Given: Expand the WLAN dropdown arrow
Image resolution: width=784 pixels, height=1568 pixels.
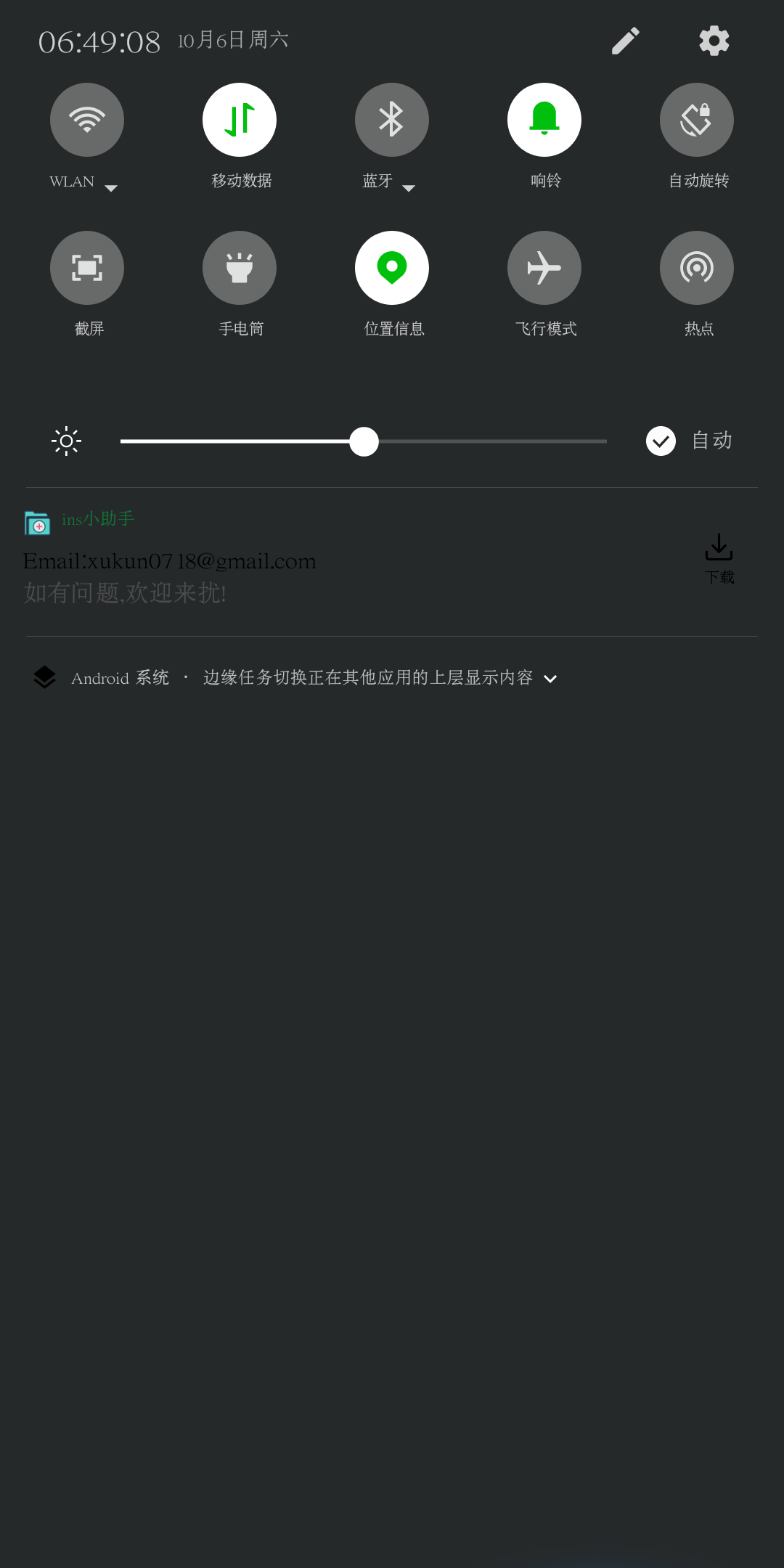Looking at the screenshot, I should (111, 188).
